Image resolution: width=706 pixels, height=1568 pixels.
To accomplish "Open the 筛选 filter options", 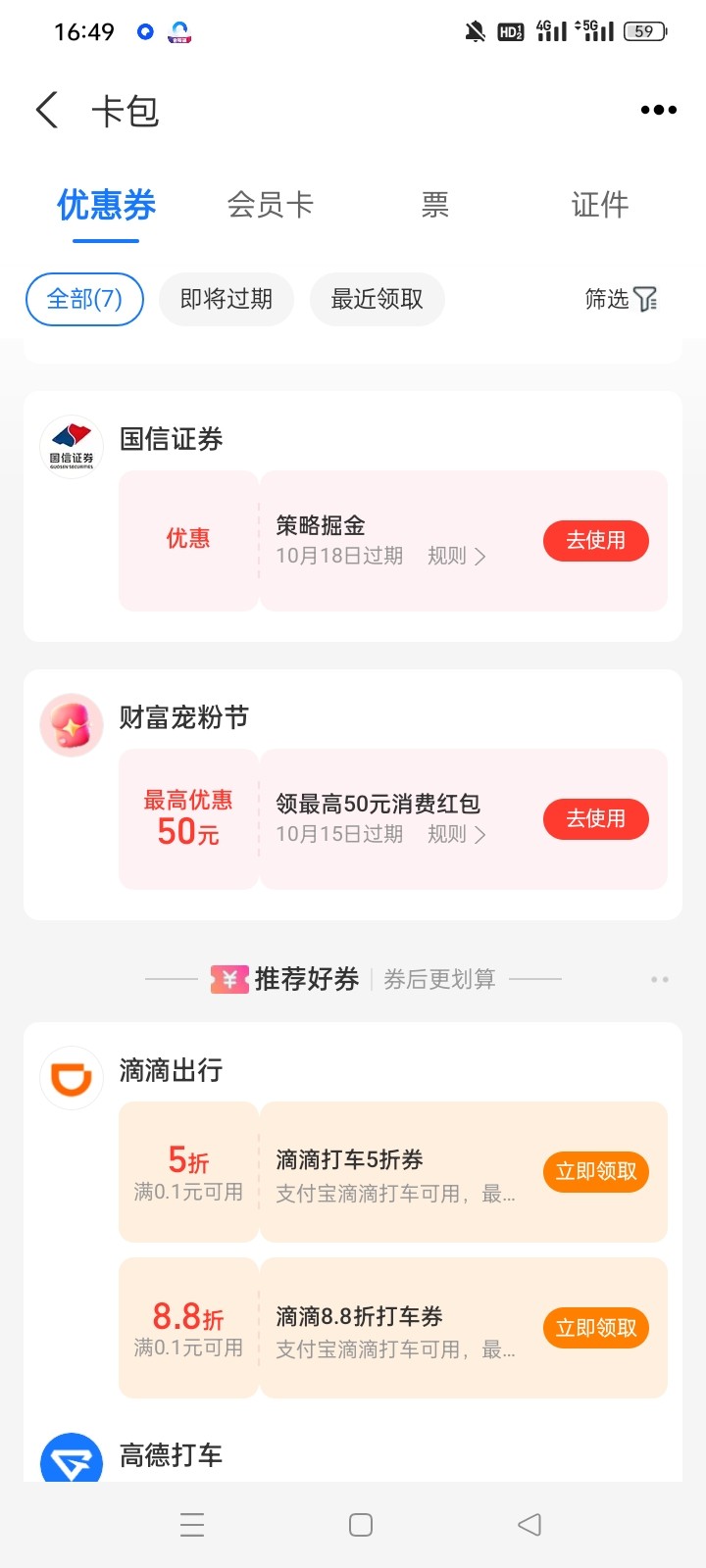I will point(621,299).
